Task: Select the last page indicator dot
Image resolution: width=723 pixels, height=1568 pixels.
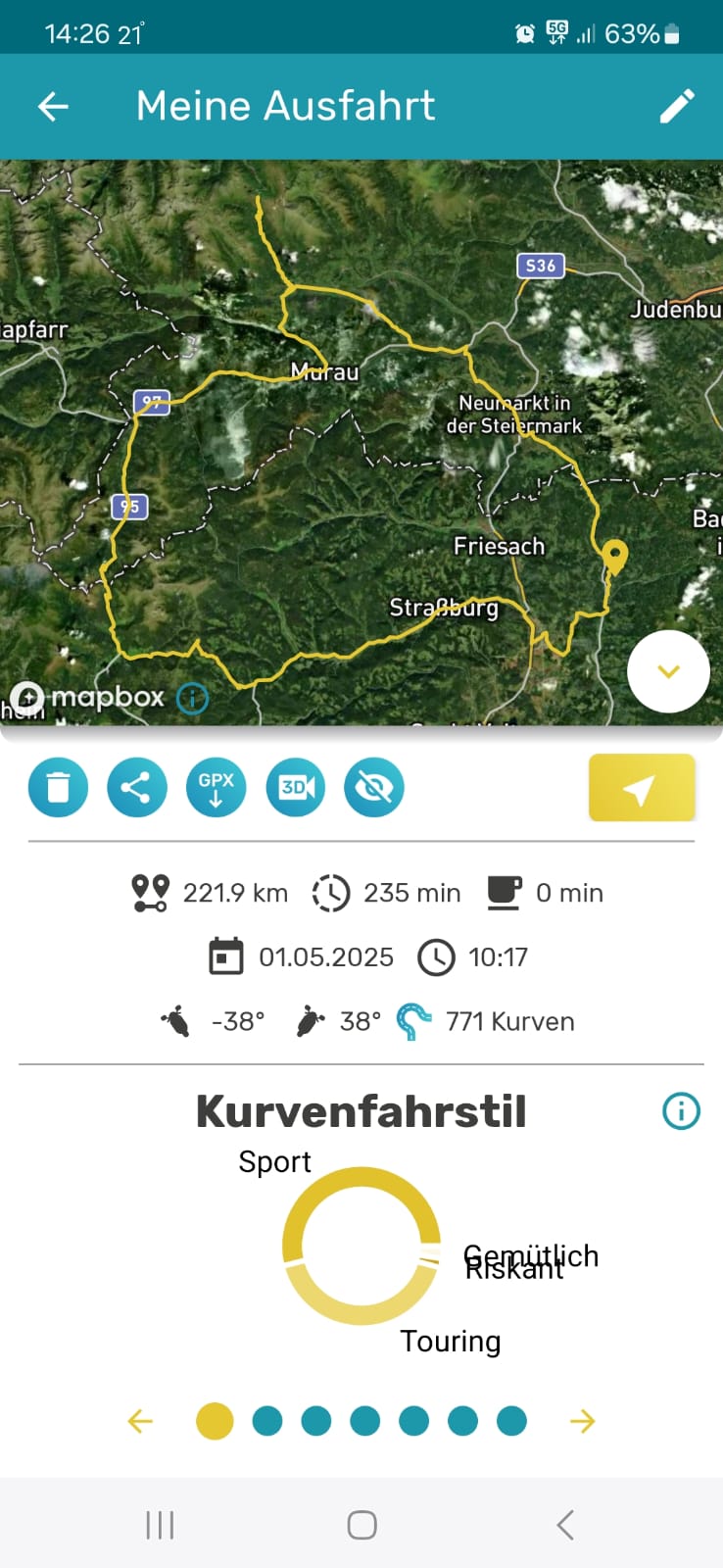Action: [511, 1421]
